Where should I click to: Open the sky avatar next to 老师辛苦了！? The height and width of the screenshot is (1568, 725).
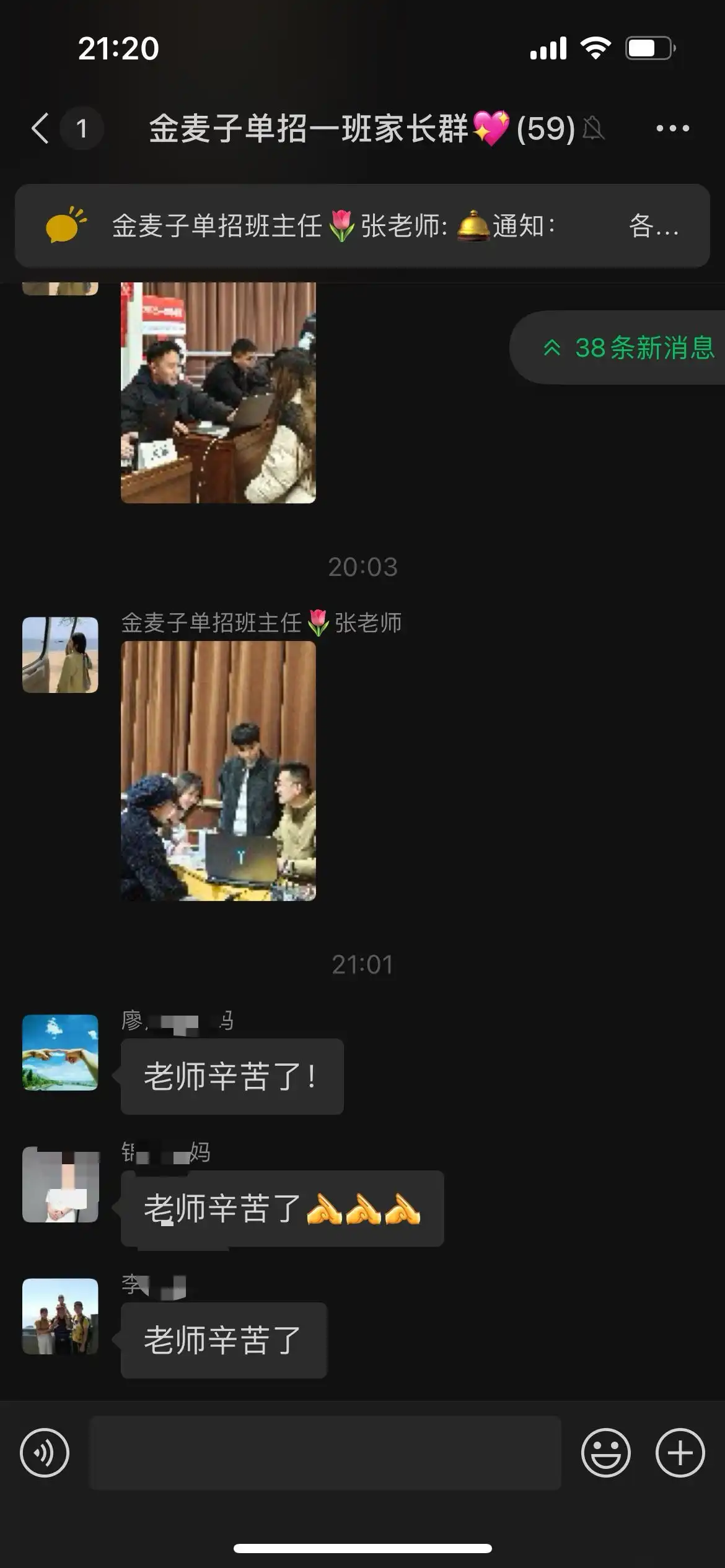(60, 1052)
